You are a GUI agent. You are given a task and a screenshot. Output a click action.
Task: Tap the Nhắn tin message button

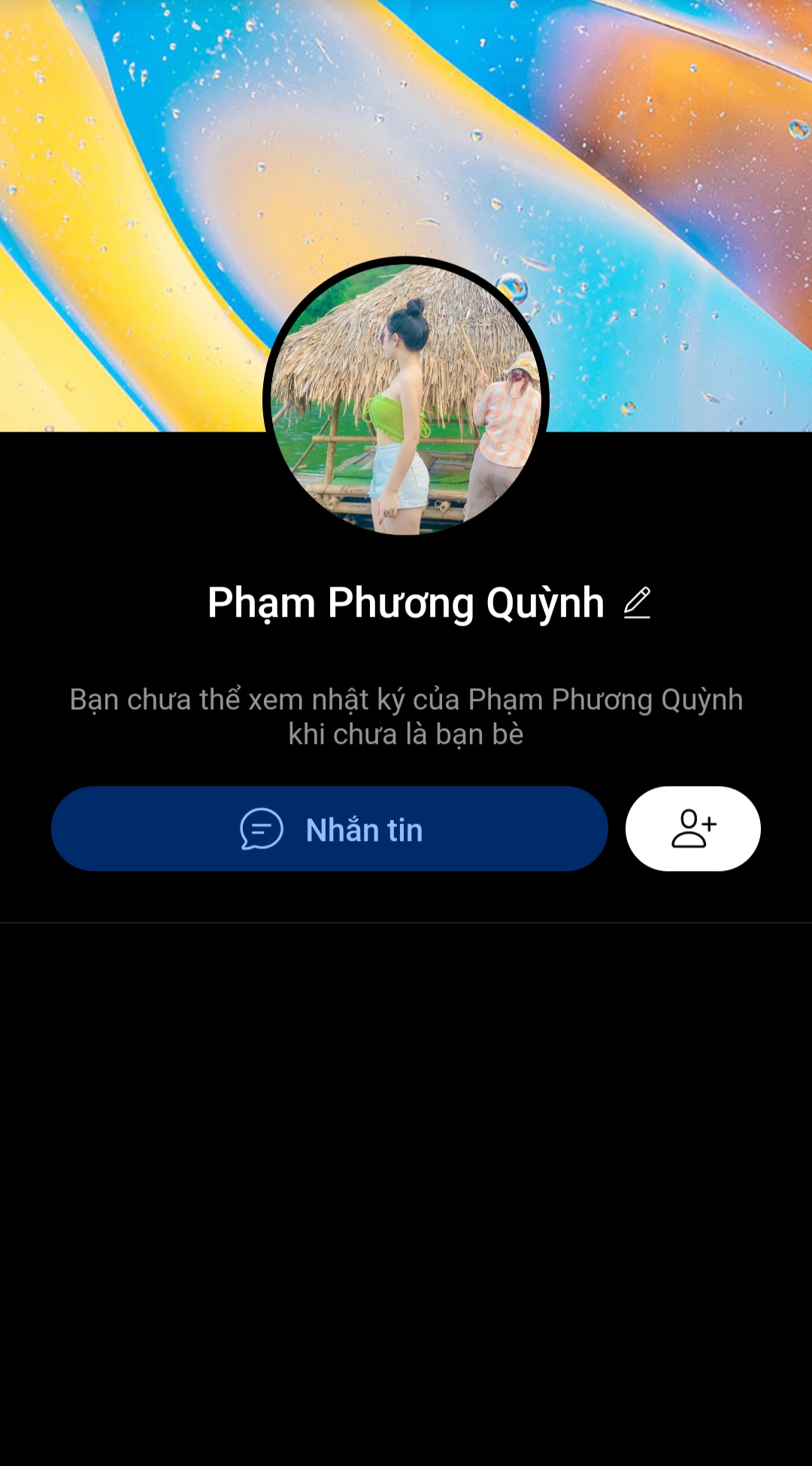point(329,829)
